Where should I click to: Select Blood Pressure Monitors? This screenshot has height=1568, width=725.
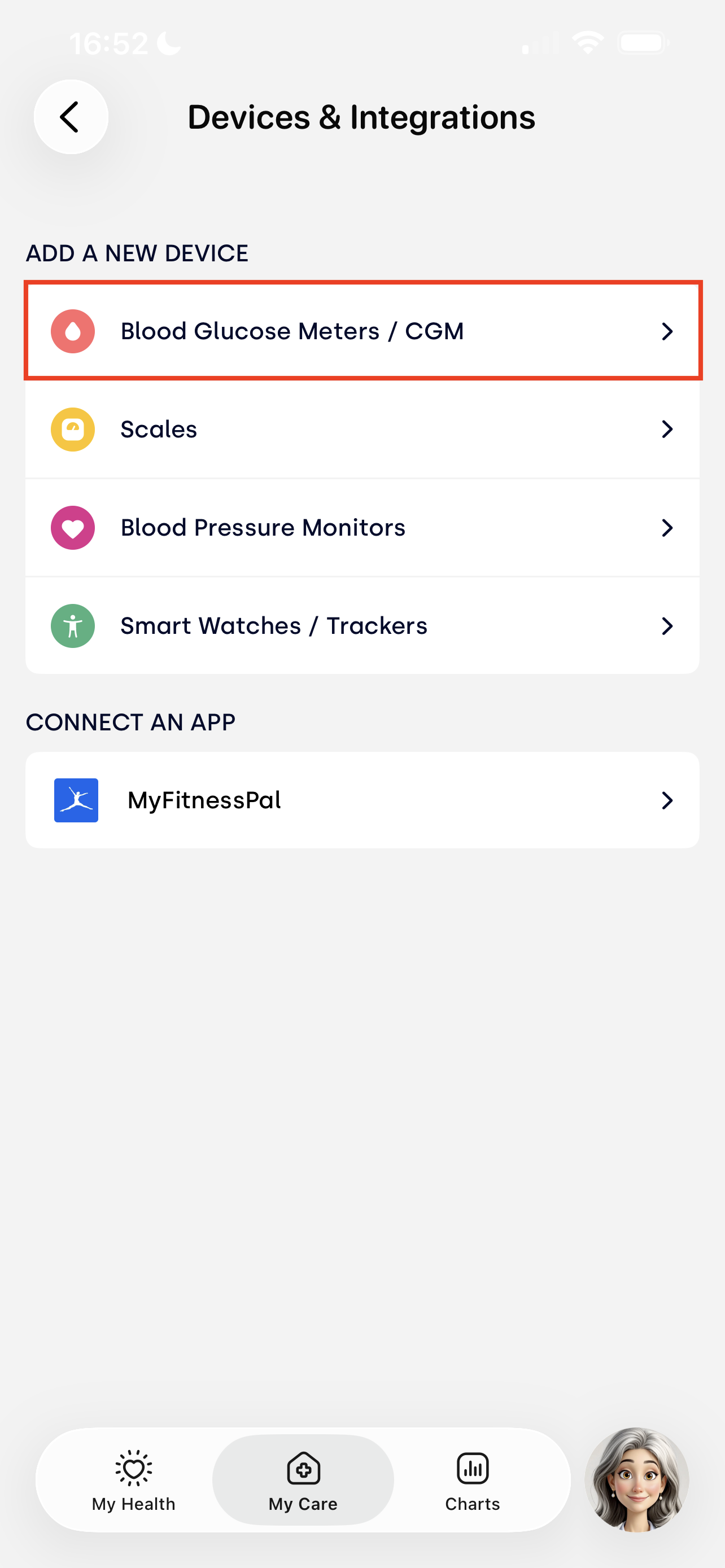coord(363,527)
